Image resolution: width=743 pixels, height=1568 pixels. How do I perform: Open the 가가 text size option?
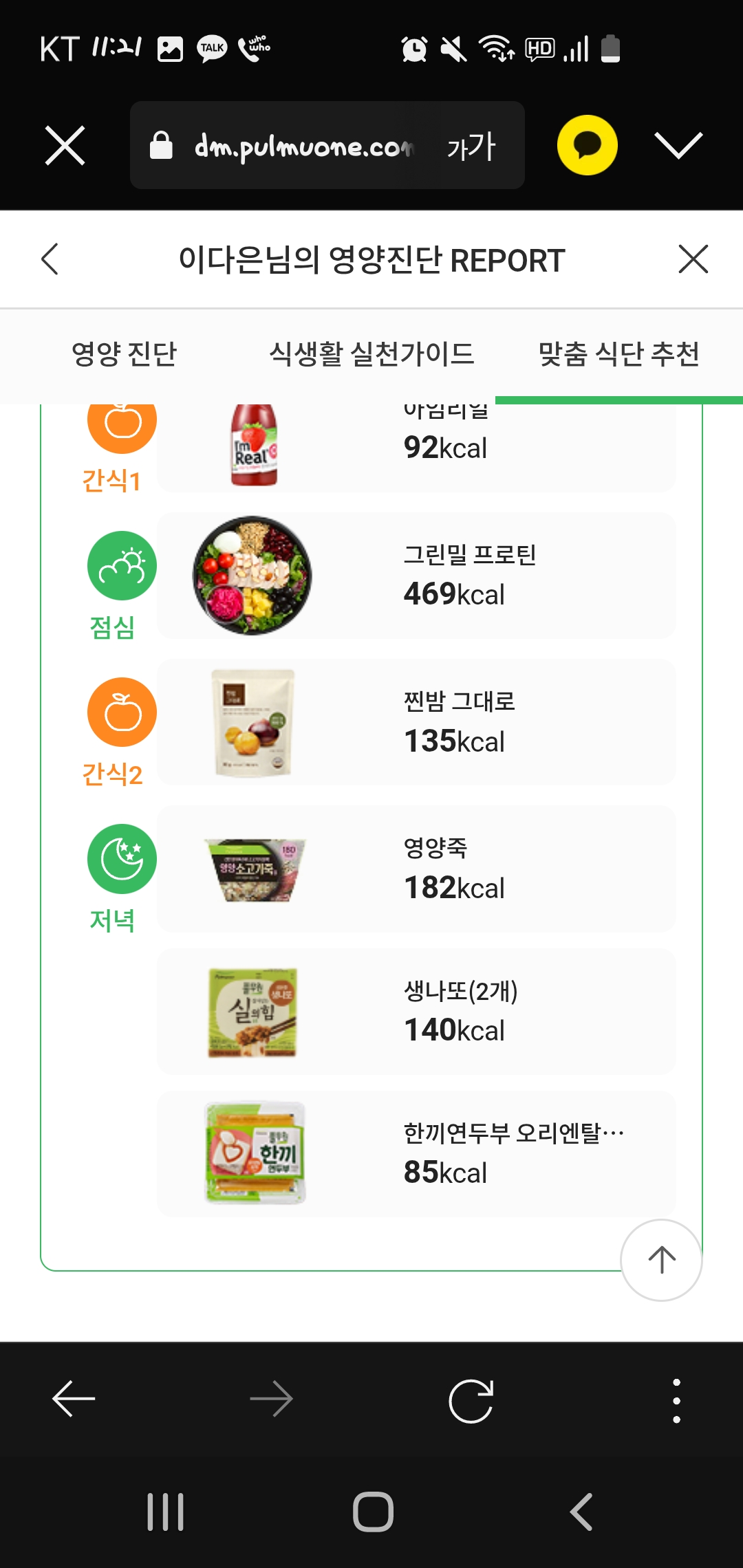pos(471,146)
